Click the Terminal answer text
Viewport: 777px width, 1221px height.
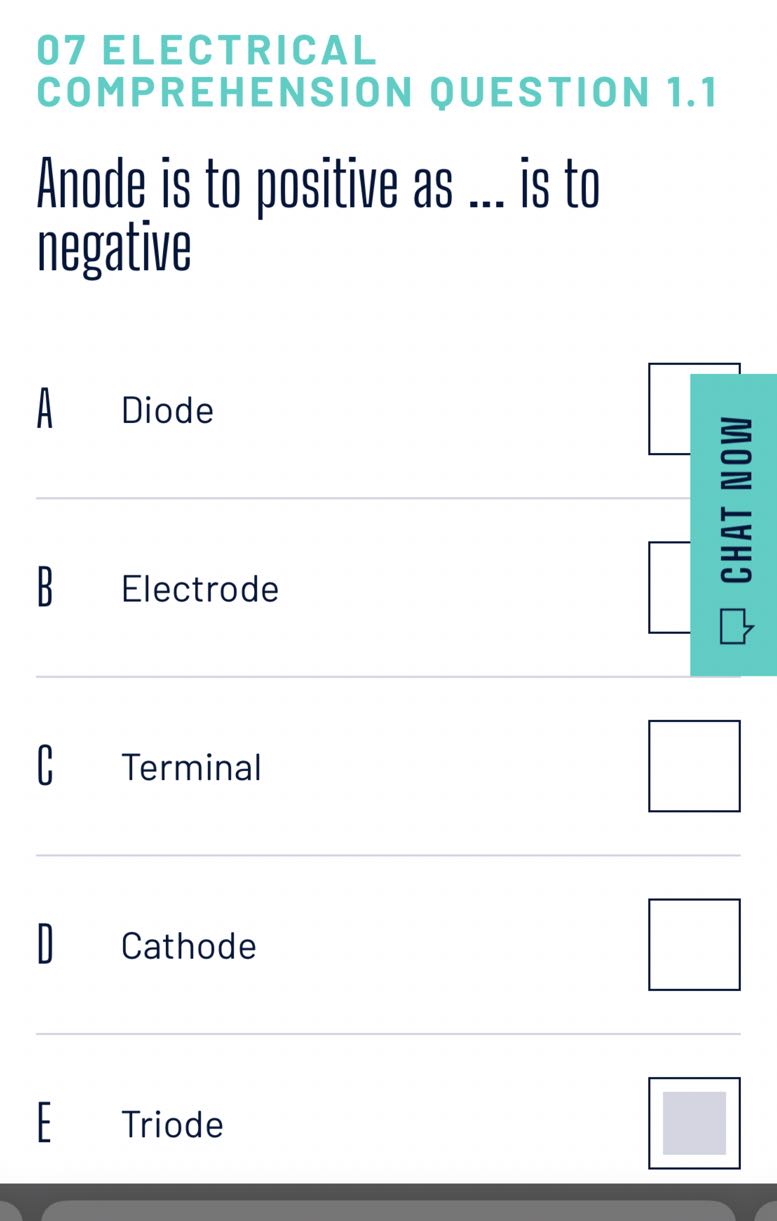click(x=192, y=767)
